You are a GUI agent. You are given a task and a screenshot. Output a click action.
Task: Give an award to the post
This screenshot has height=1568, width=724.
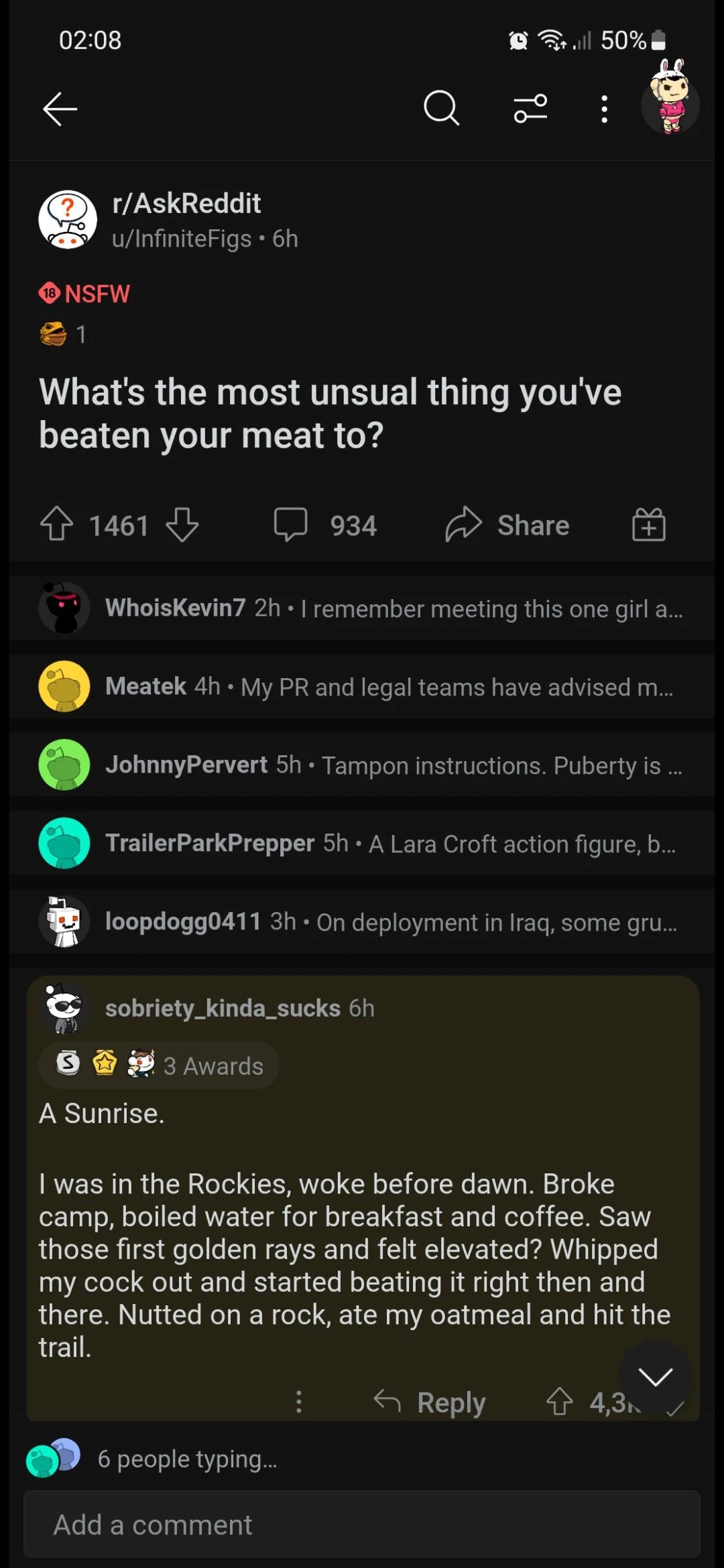pyautogui.click(x=648, y=525)
